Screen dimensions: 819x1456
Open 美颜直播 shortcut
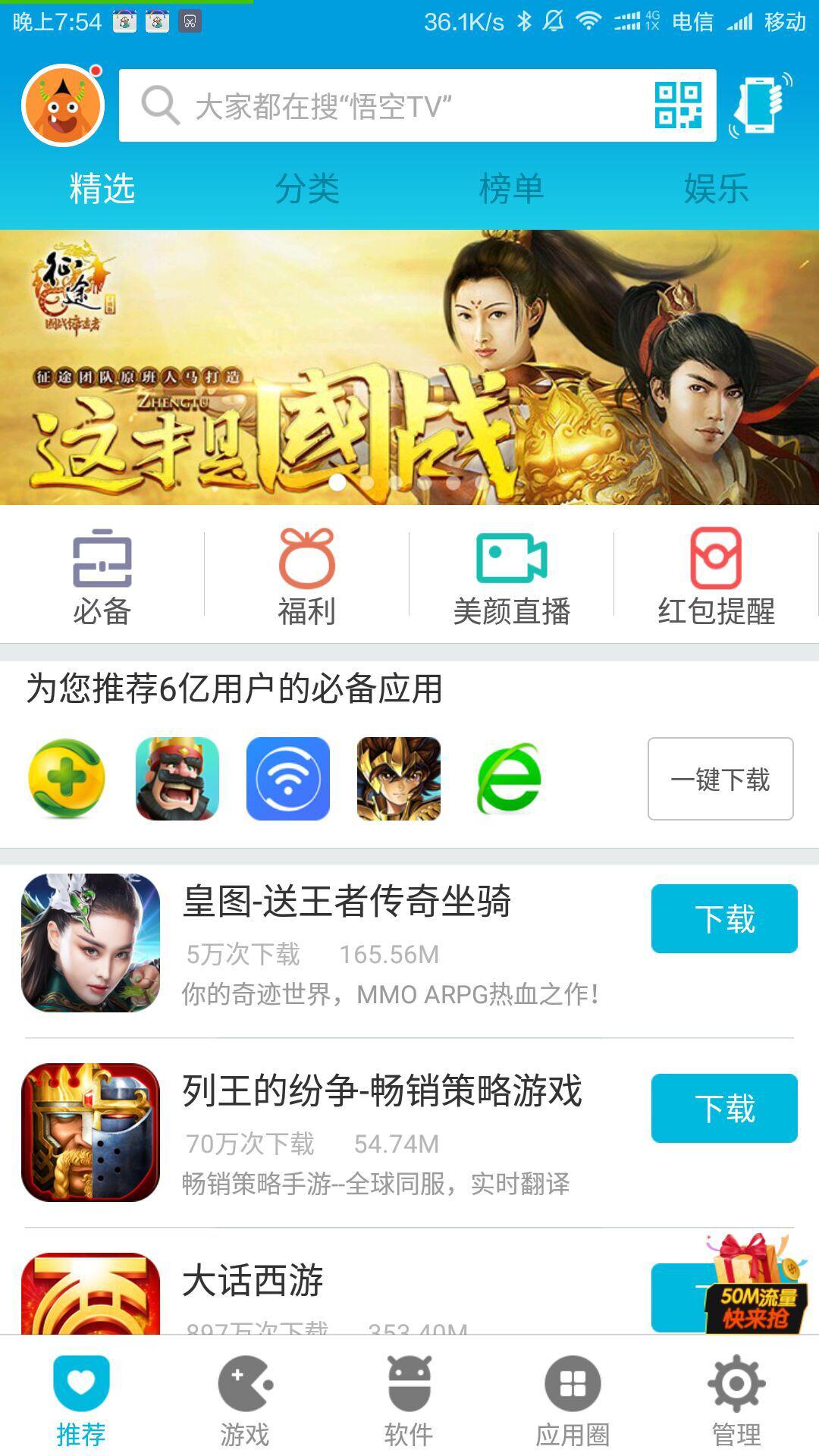(511, 578)
